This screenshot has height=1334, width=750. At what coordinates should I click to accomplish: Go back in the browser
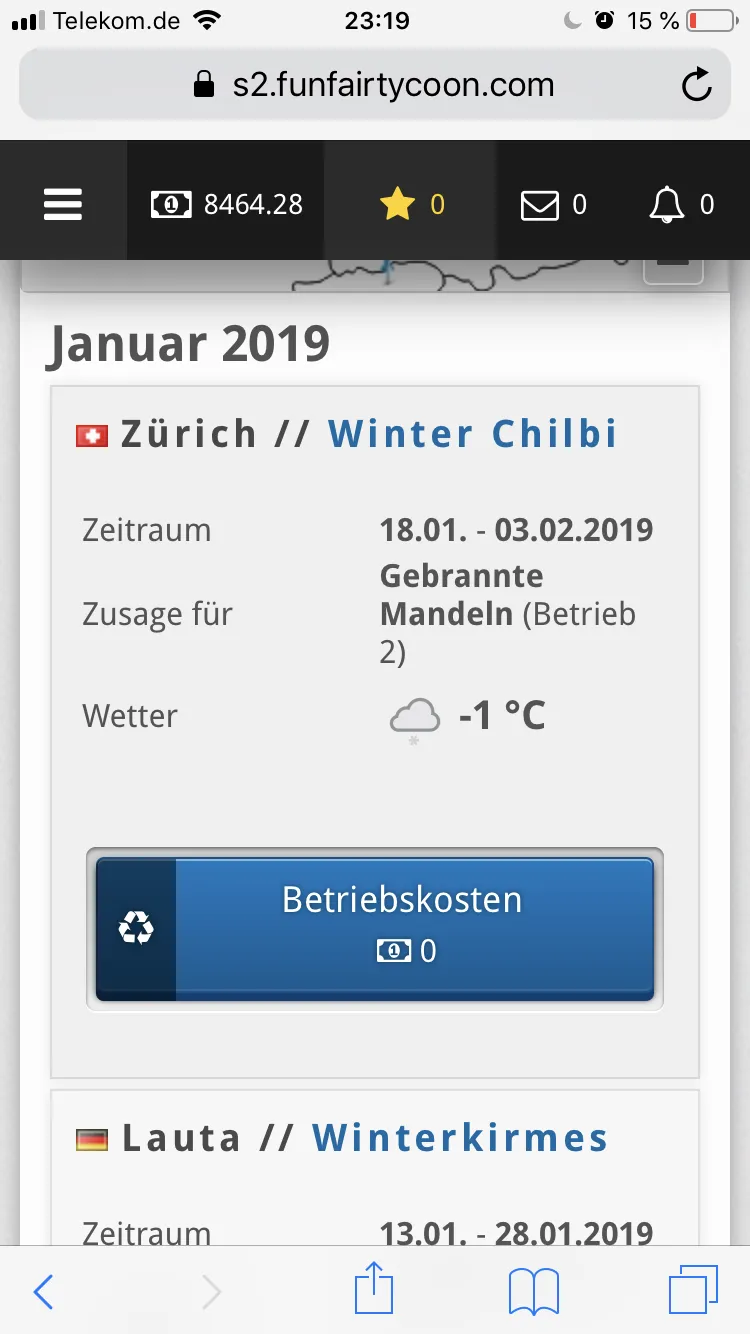[44, 1292]
